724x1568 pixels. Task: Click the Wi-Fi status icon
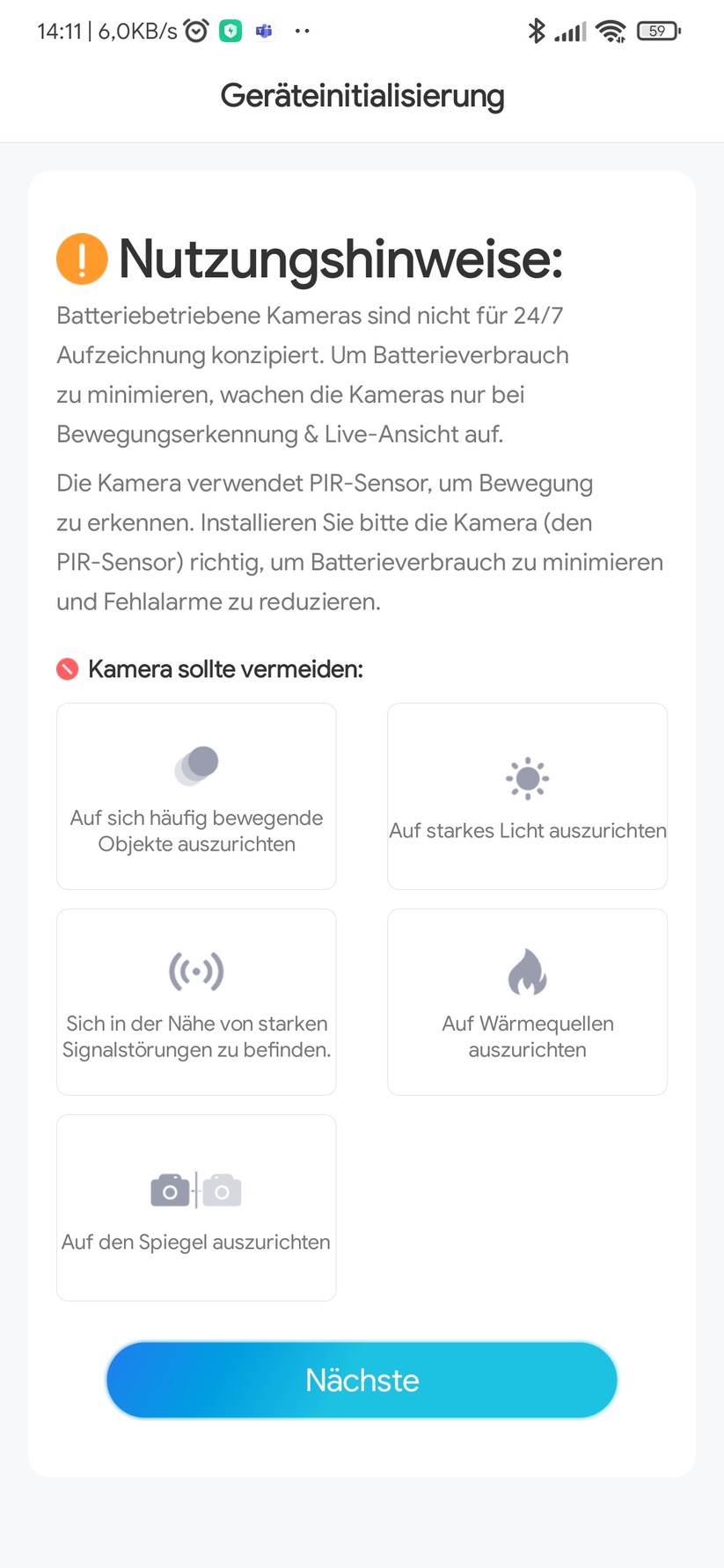(611, 29)
